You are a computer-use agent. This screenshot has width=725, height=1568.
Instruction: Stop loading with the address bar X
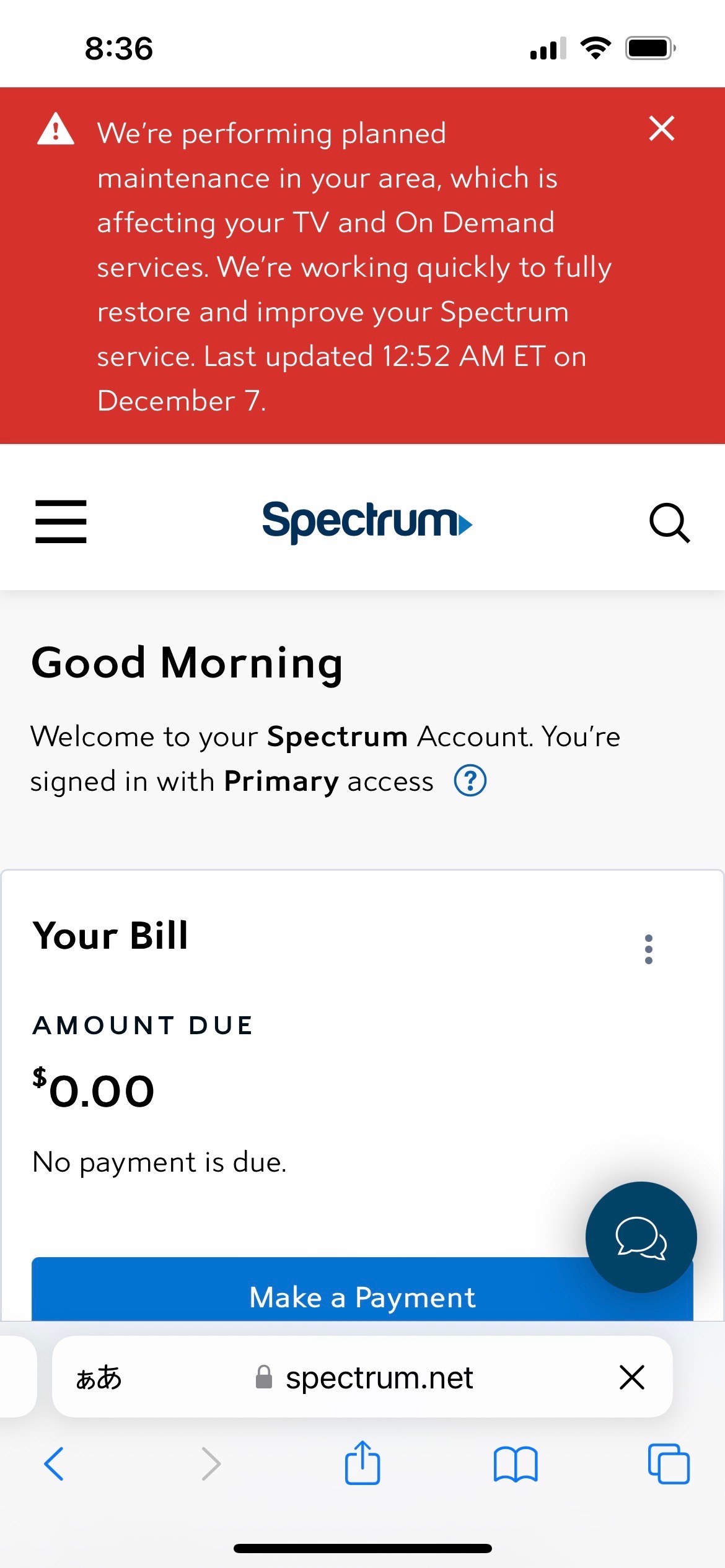pyautogui.click(x=631, y=1377)
